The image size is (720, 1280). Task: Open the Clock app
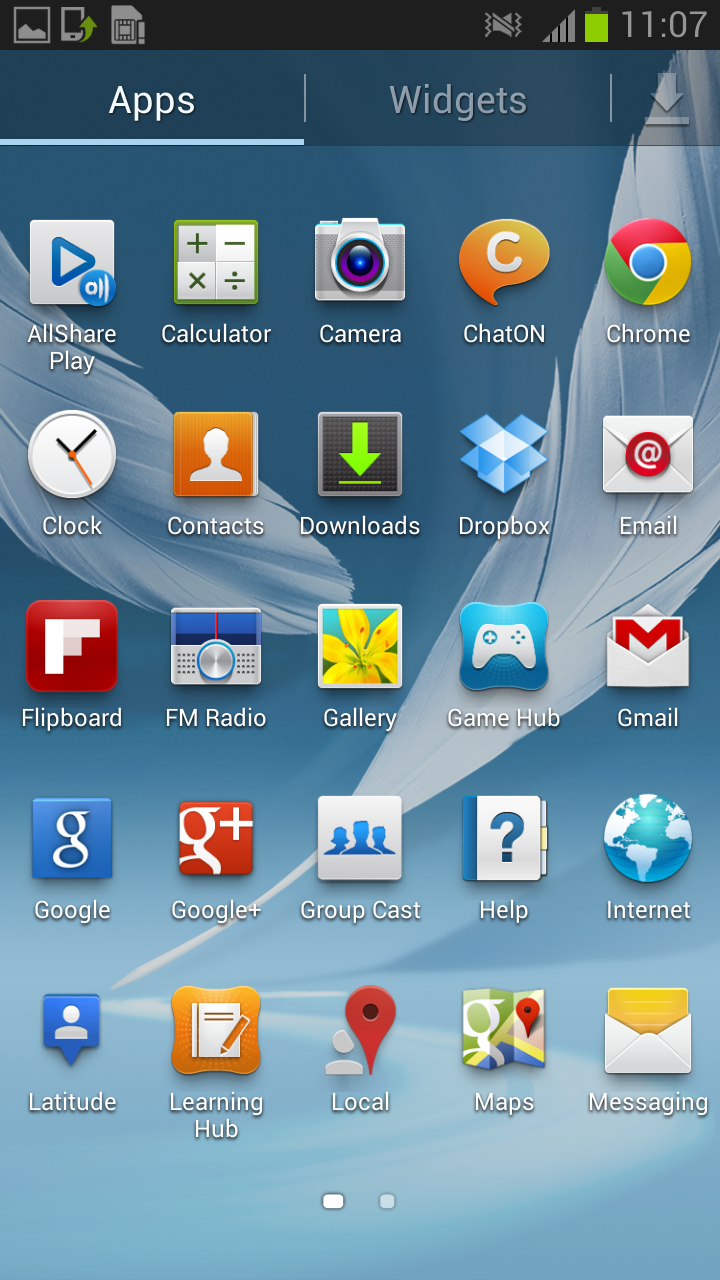[72, 455]
